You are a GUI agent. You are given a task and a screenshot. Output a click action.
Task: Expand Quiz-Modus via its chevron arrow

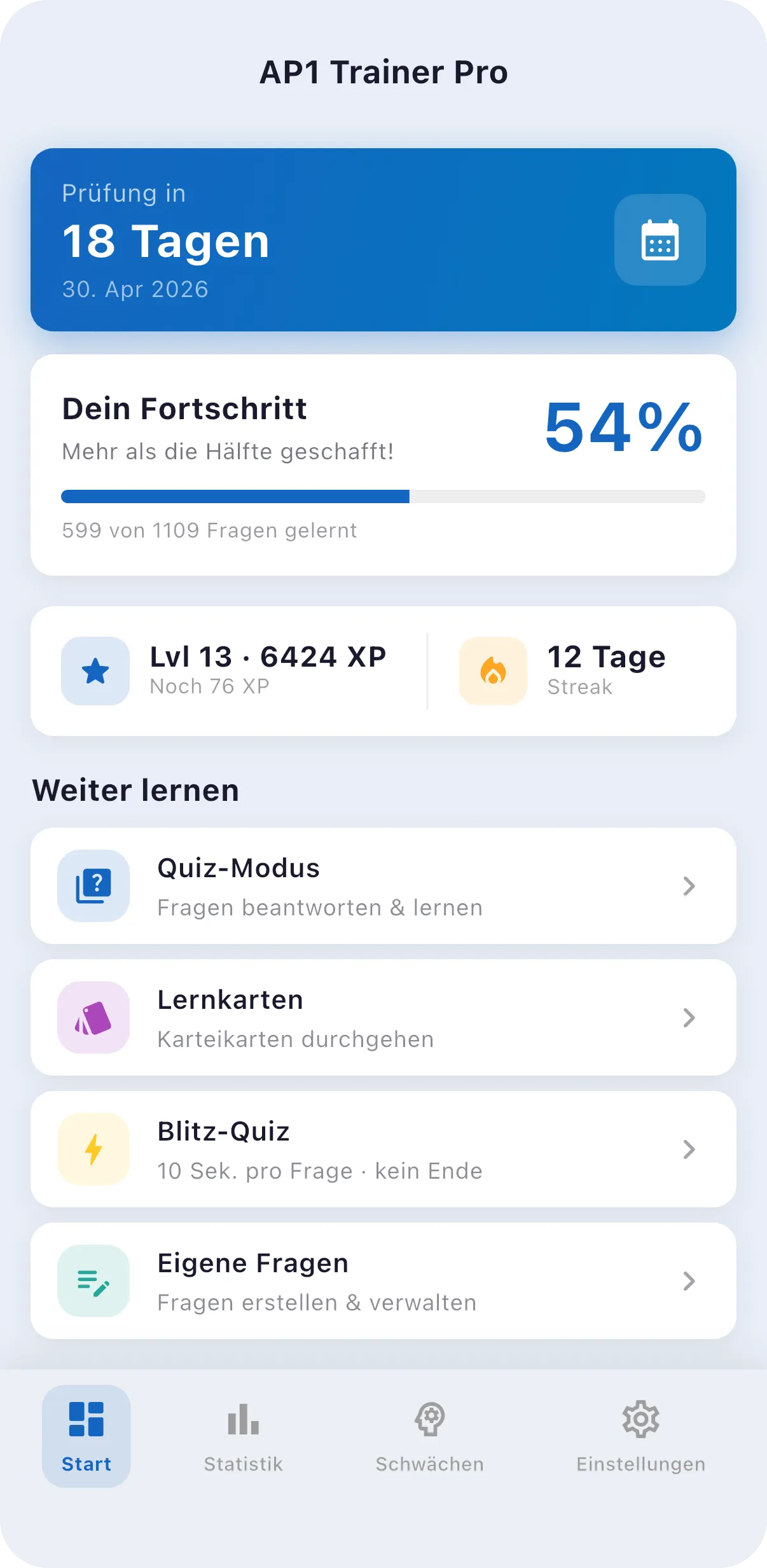point(689,886)
